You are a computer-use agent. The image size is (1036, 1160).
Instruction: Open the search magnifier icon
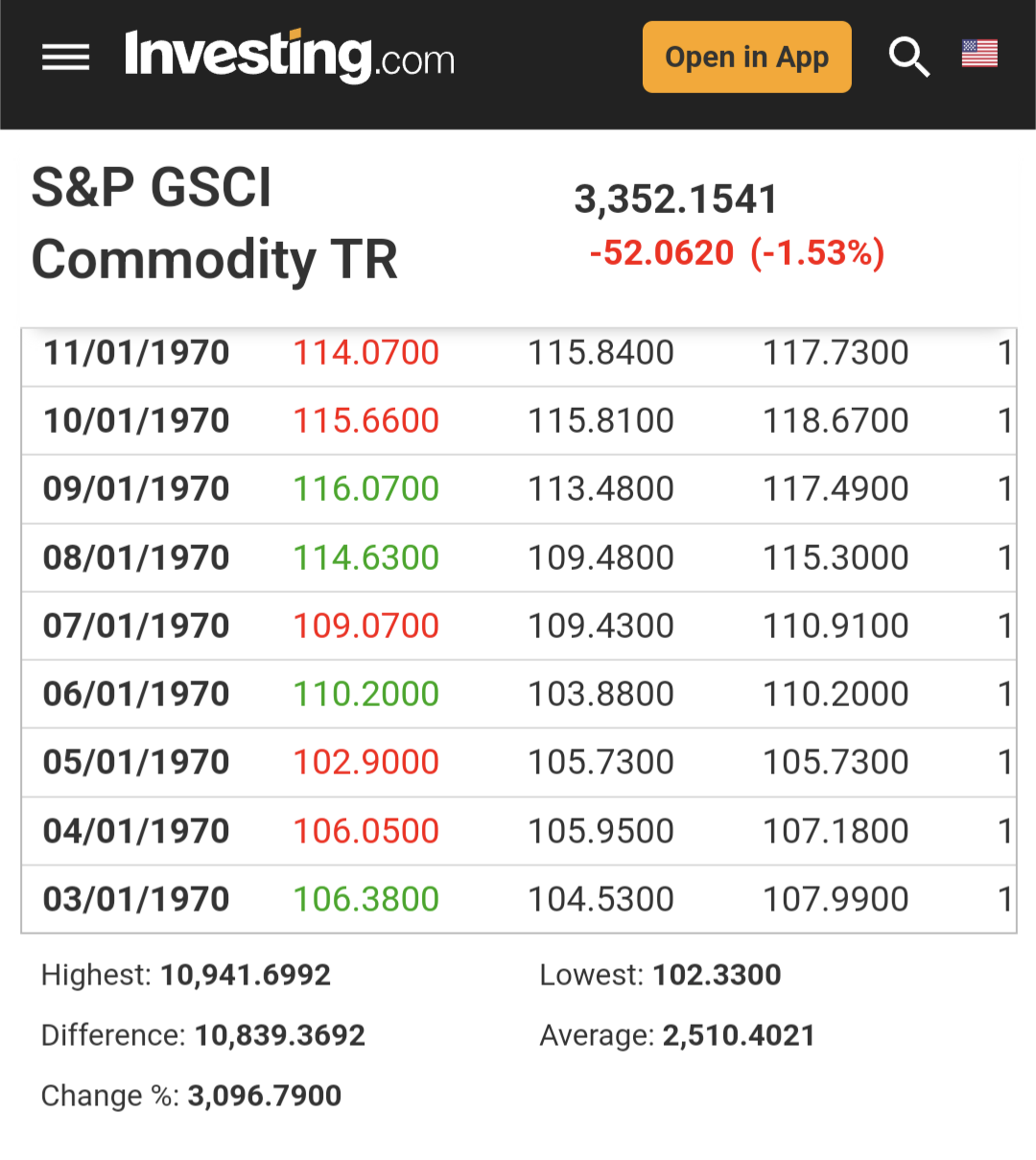(x=908, y=58)
